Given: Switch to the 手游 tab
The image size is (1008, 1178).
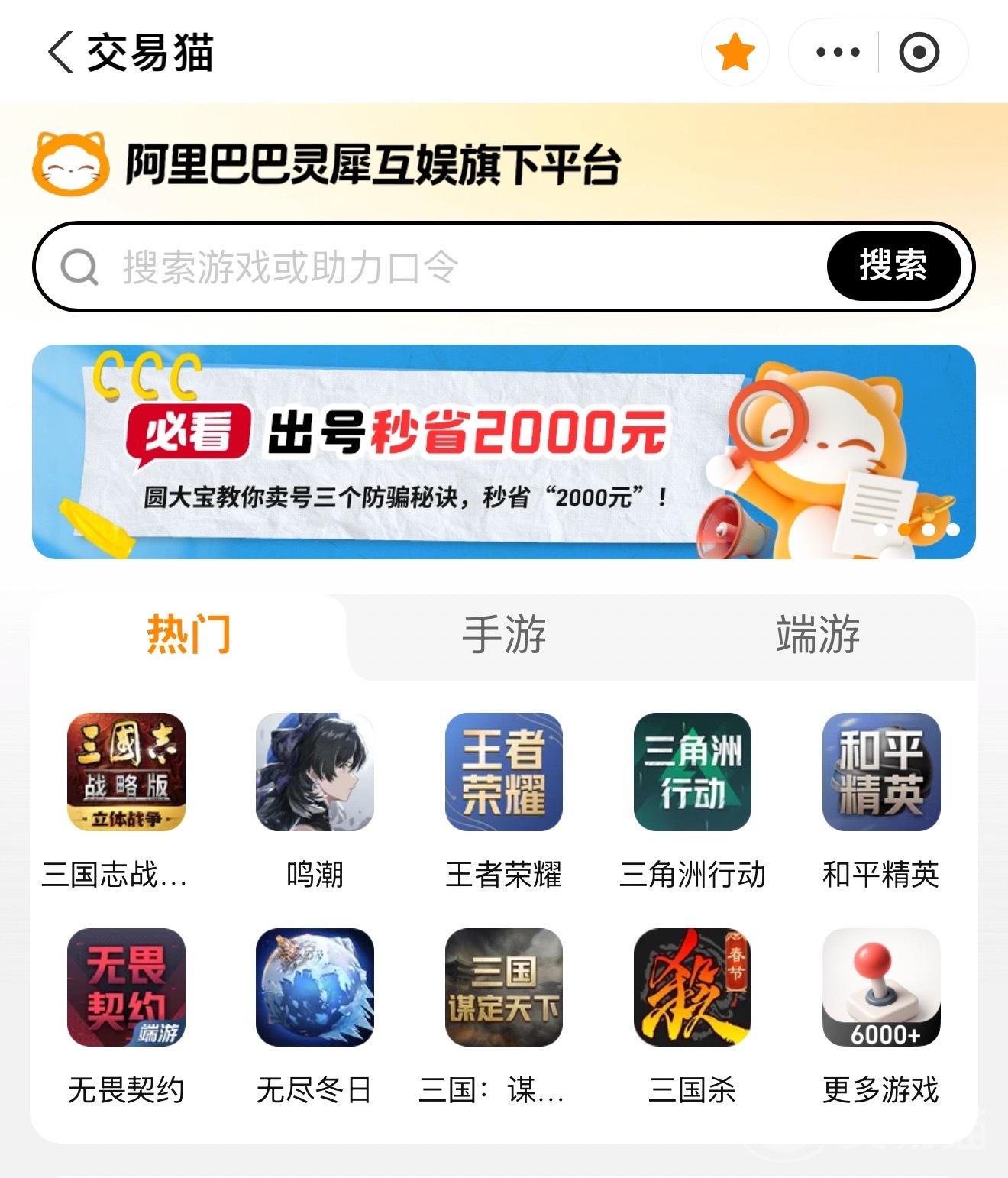Looking at the screenshot, I should point(504,634).
